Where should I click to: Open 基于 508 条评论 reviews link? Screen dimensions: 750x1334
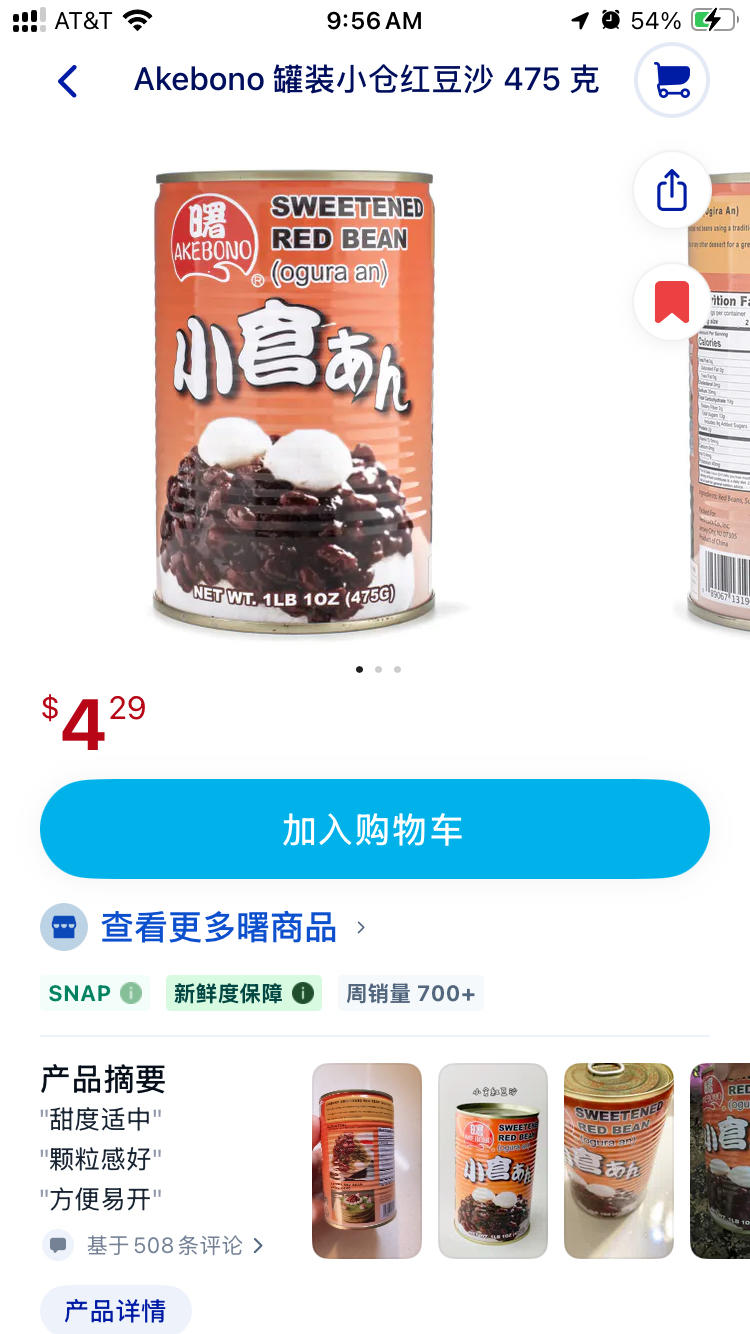(165, 1245)
